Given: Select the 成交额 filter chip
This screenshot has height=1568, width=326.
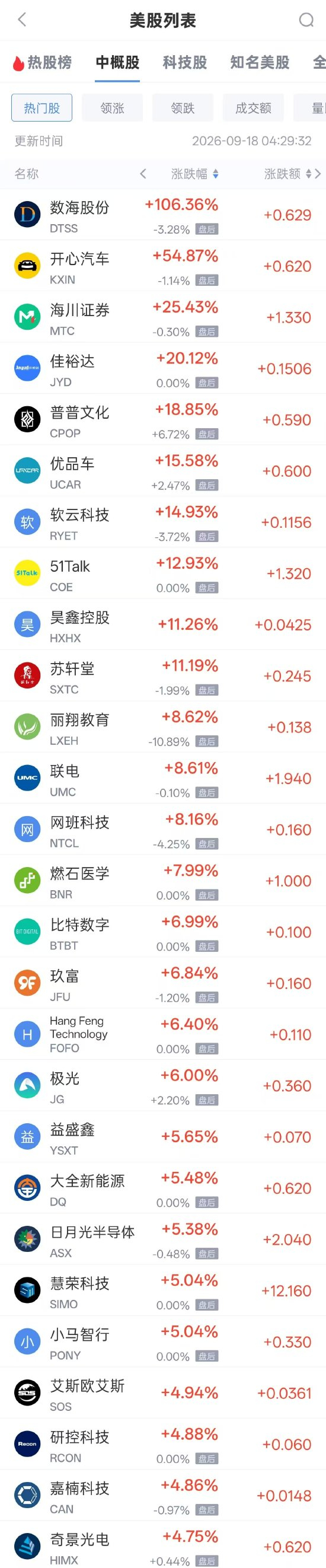Looking at the screenshot, I should coord(254,108).
